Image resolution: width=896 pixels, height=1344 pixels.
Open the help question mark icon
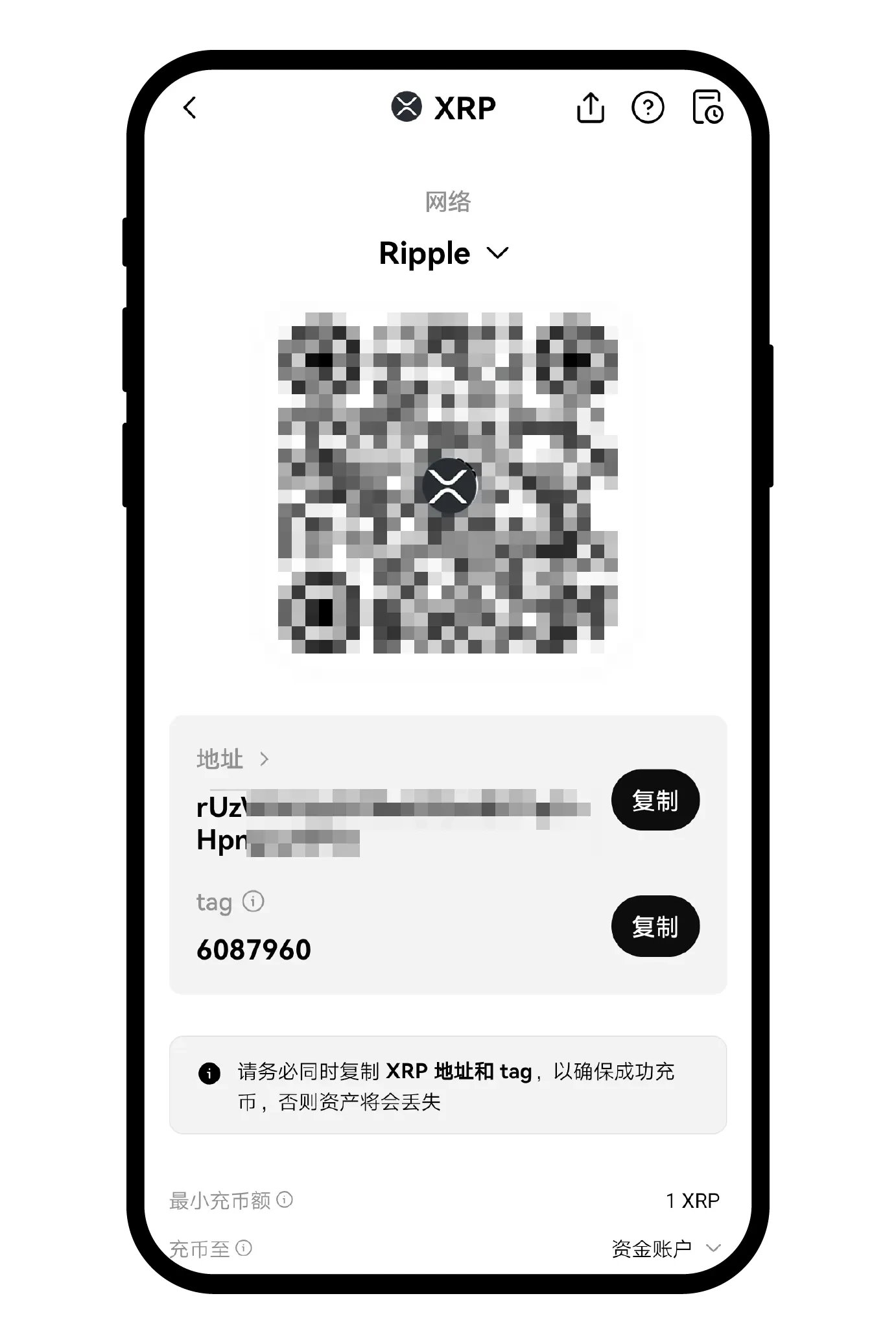click(647, 108)
